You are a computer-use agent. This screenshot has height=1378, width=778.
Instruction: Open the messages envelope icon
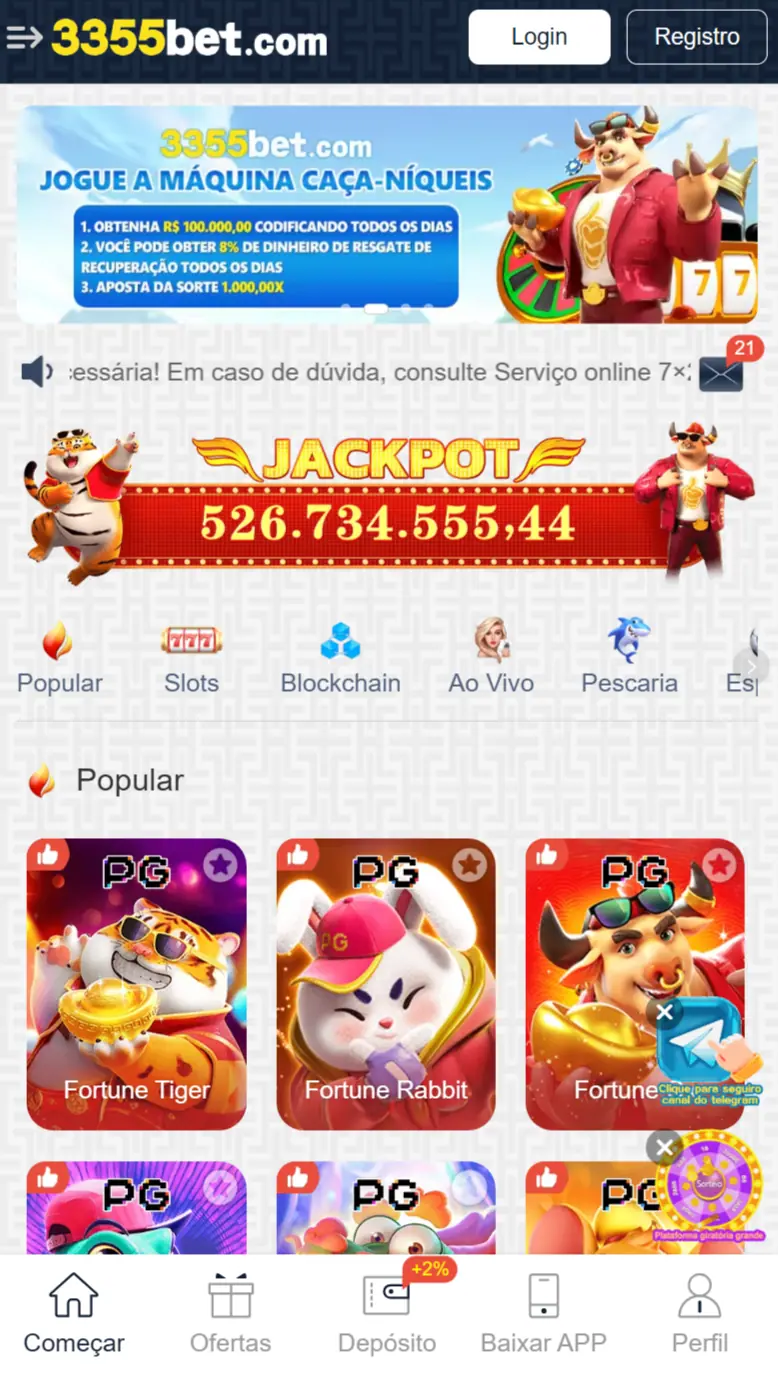pos(721,373)
